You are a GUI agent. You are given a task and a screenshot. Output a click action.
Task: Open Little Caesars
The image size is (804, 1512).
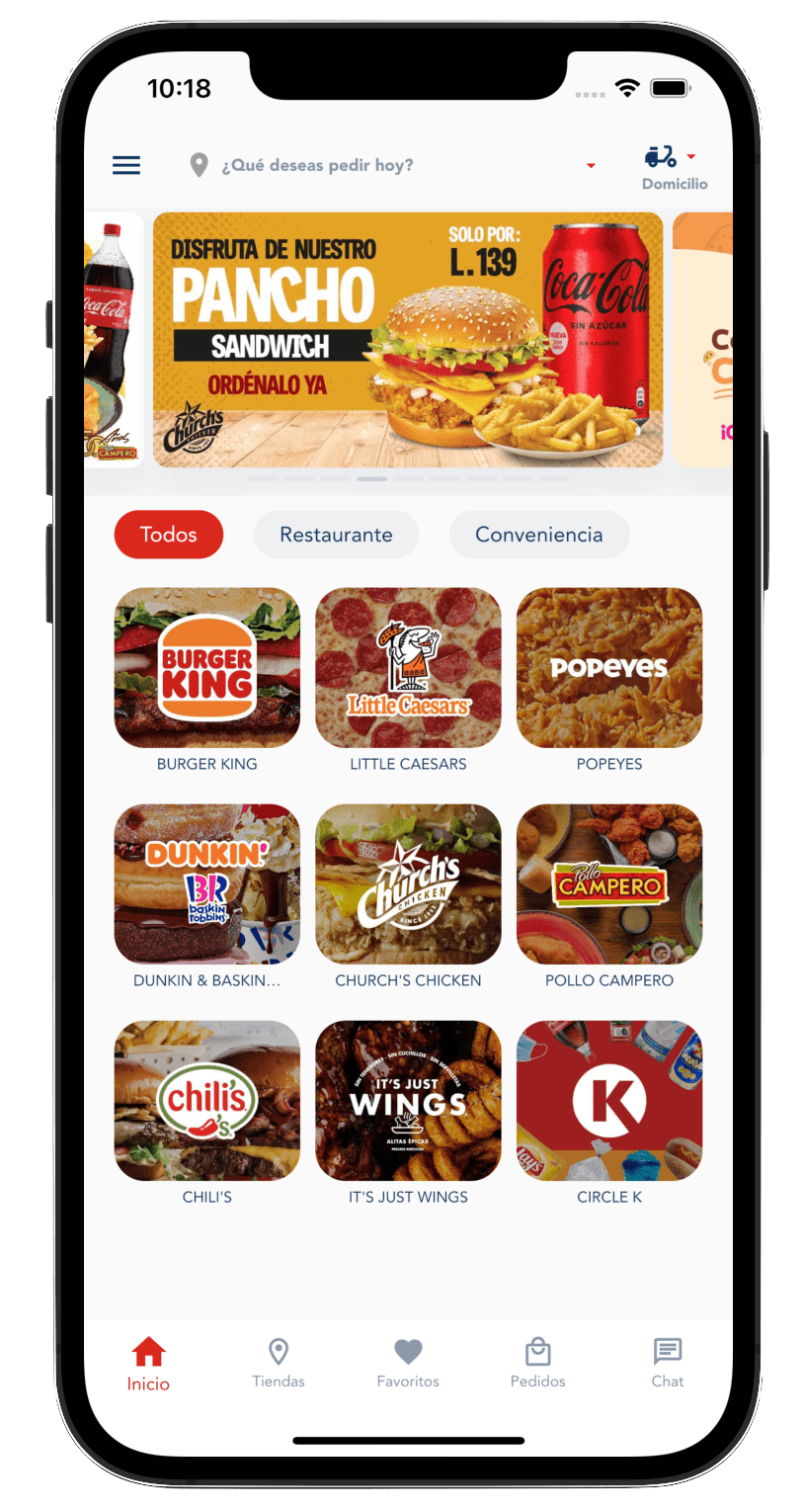point(408,668)
